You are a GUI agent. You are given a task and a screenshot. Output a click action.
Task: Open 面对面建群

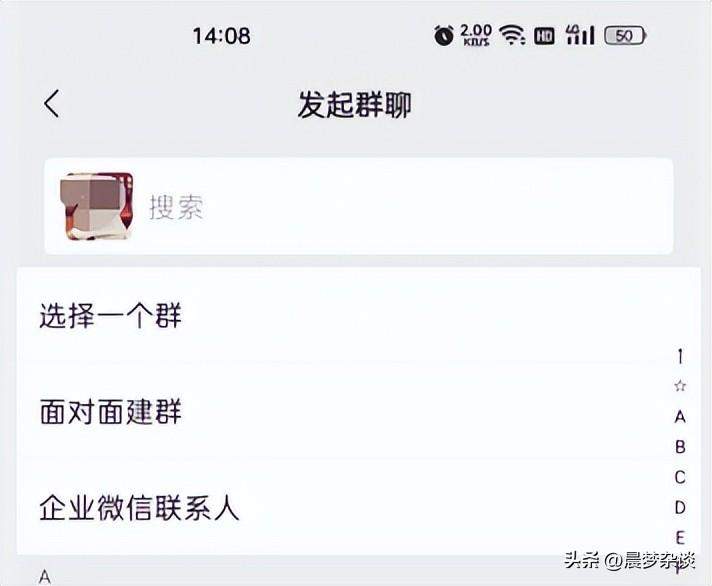tap(110, 412)
